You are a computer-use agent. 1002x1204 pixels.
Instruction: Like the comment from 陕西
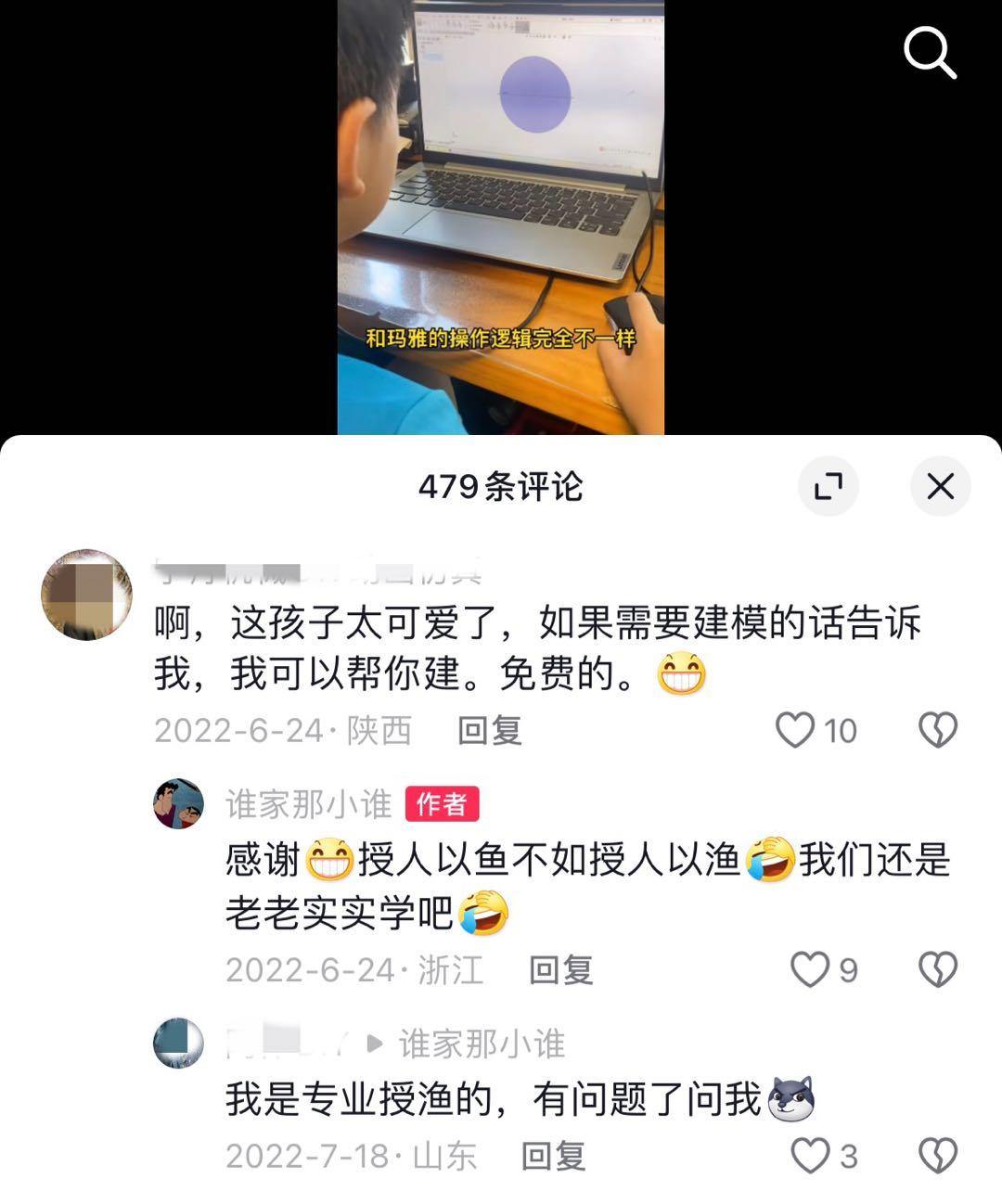click(795, 730)
